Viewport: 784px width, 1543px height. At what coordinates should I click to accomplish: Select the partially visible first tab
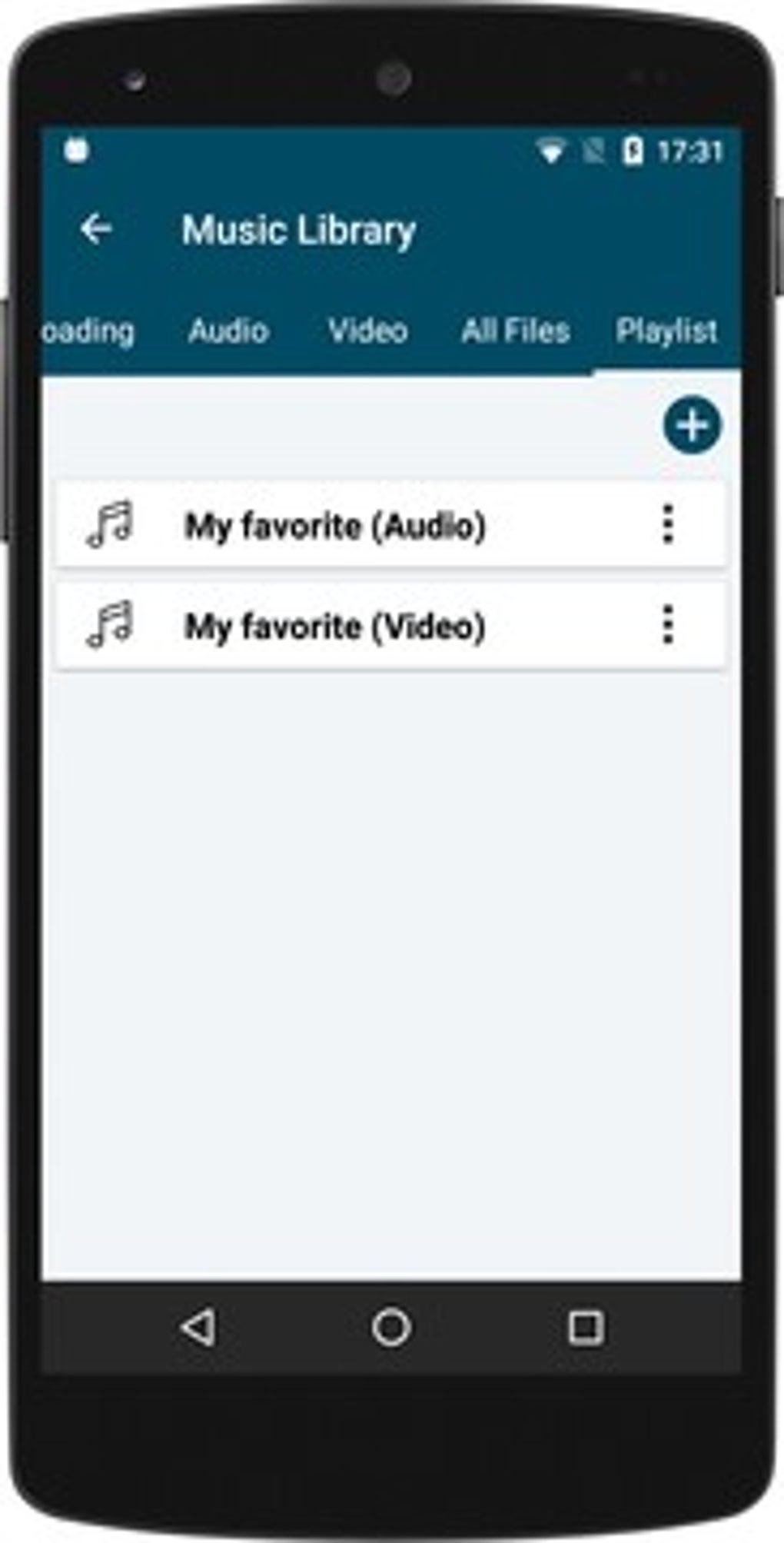pos(88,331)
